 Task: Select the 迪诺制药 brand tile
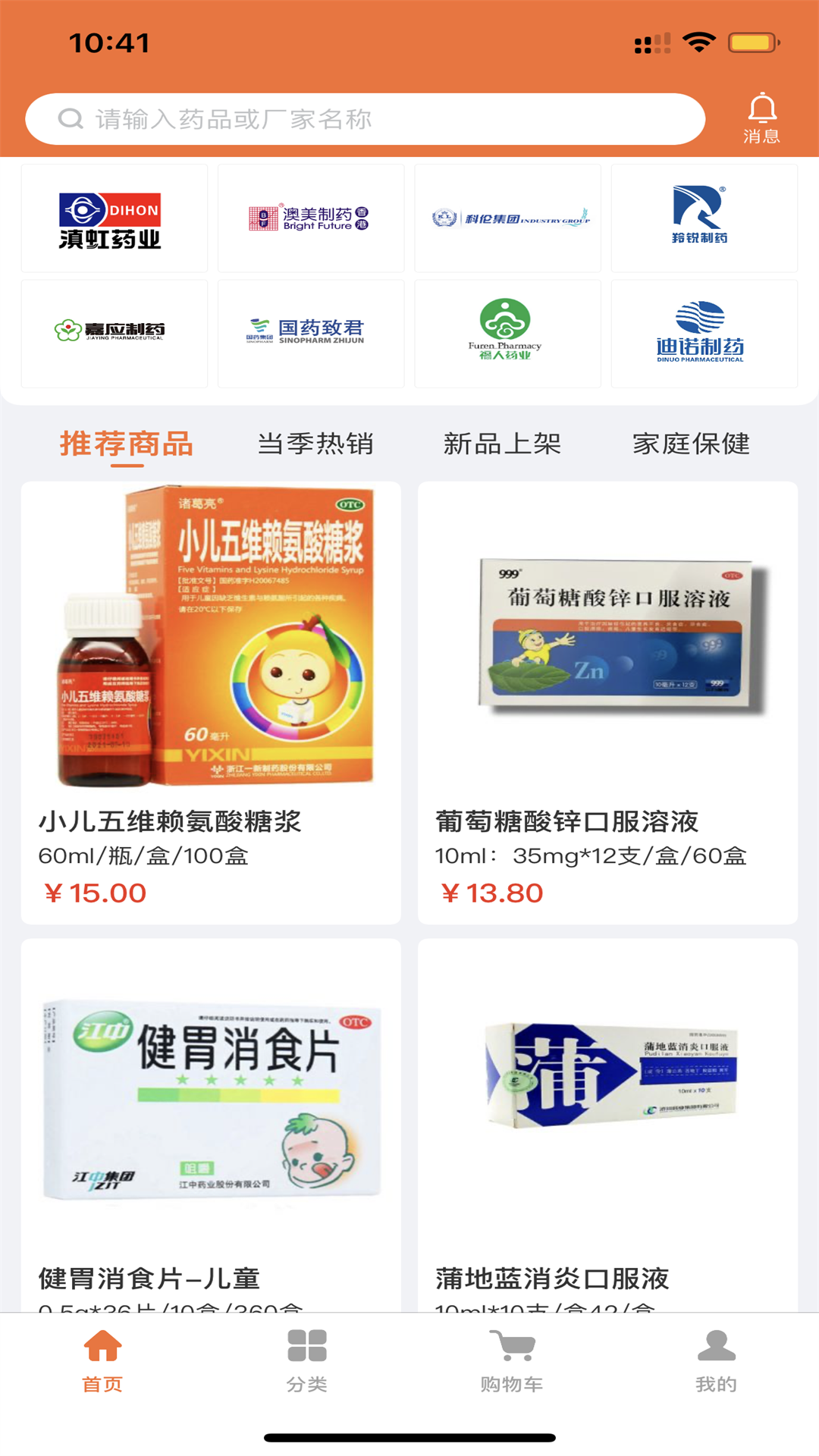[704, 334]
